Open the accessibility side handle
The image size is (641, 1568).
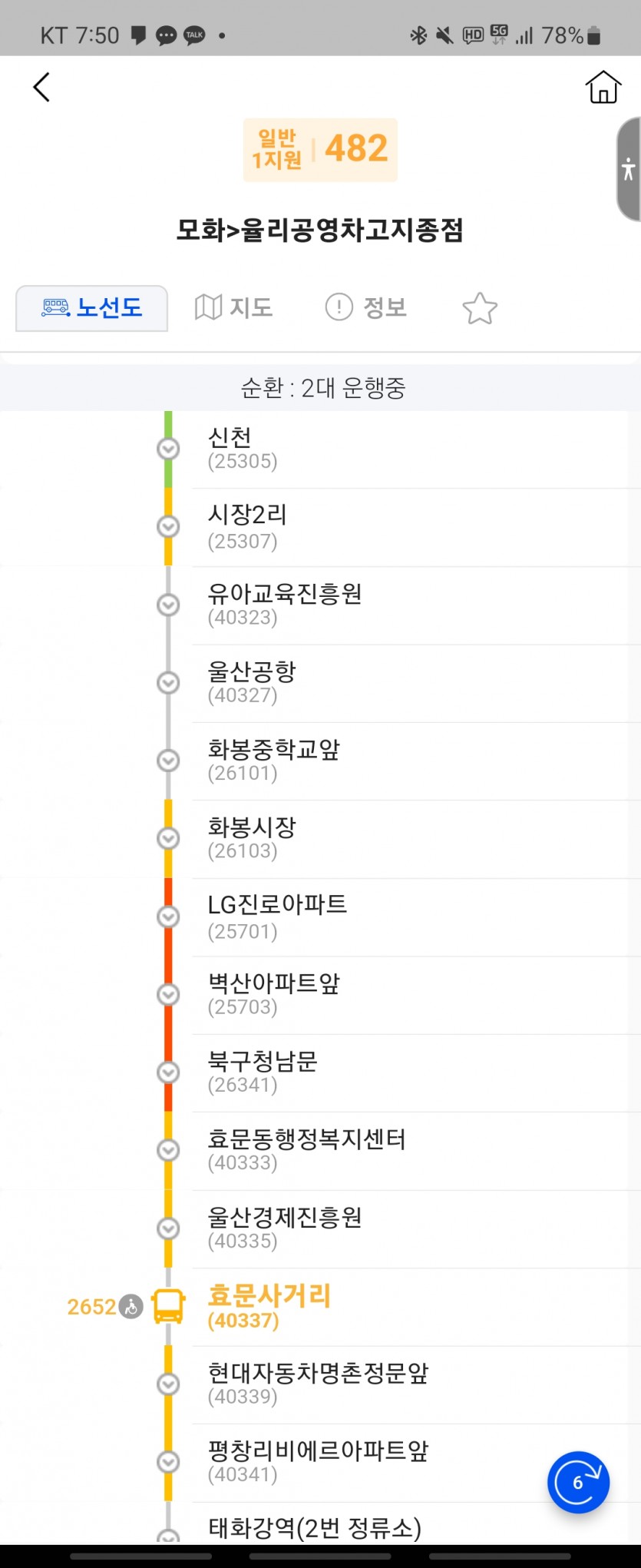[629, 169]
